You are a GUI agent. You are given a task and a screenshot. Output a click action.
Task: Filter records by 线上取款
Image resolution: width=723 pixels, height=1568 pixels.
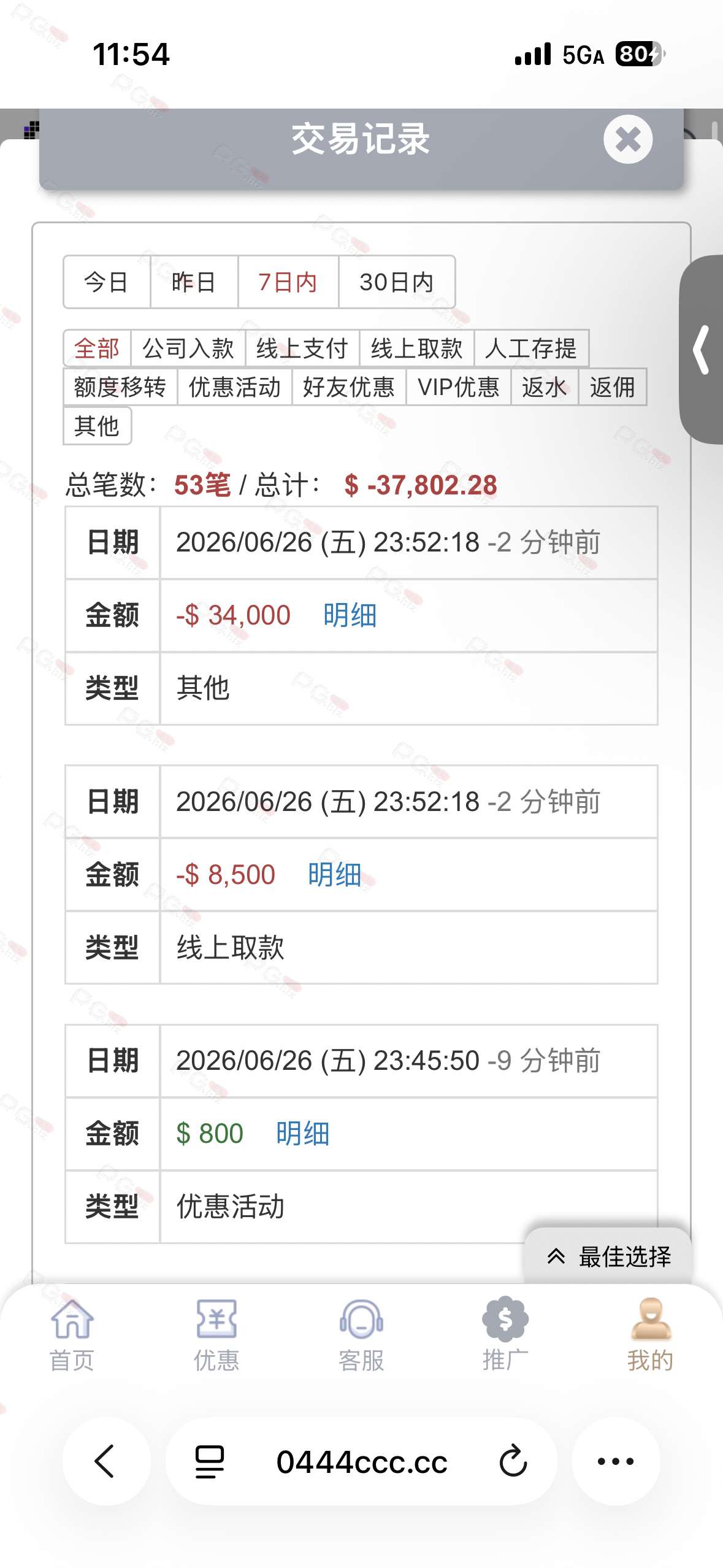click(x=416, y=348)
